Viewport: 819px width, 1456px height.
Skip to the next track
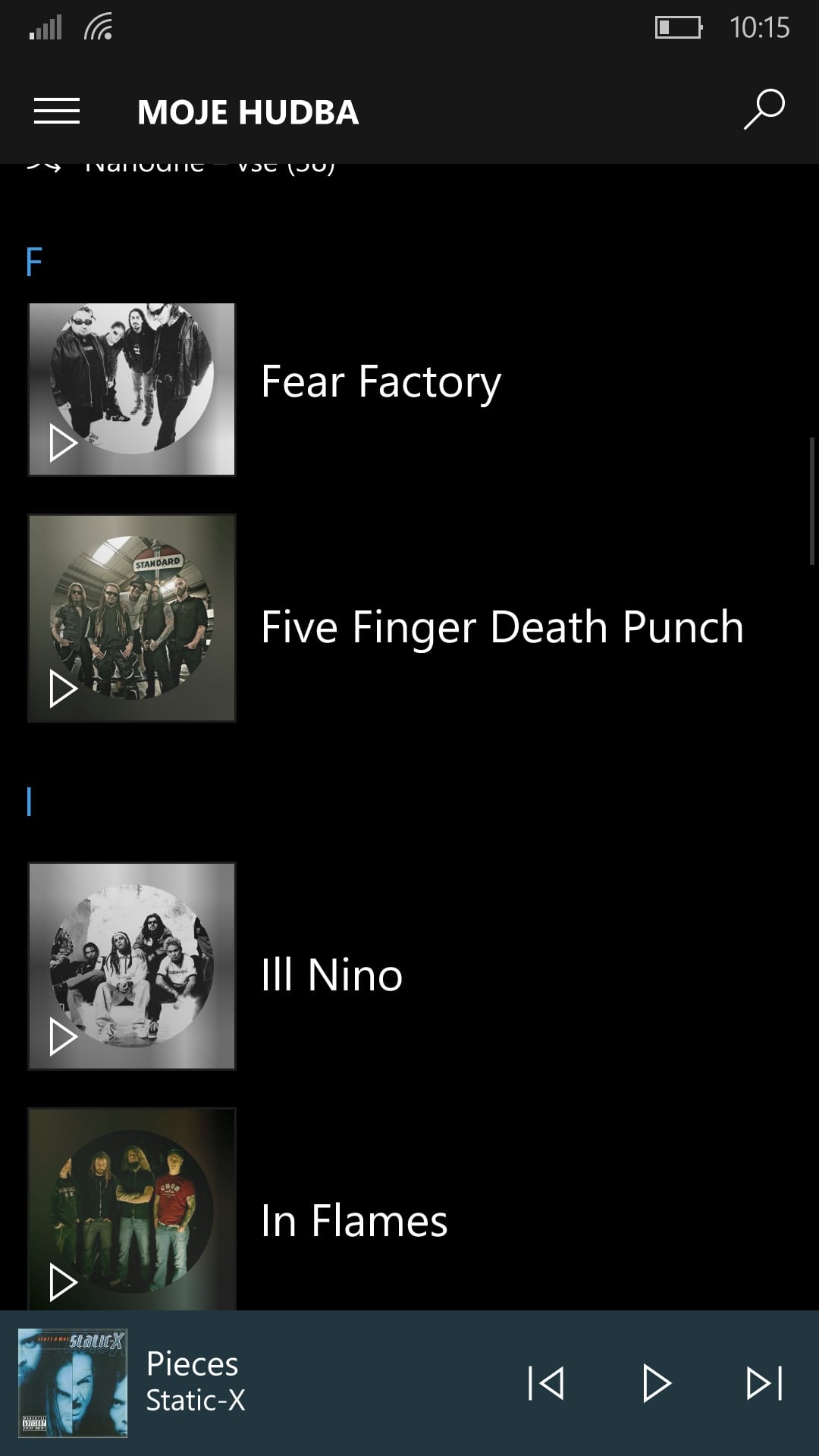[764, 1383]
